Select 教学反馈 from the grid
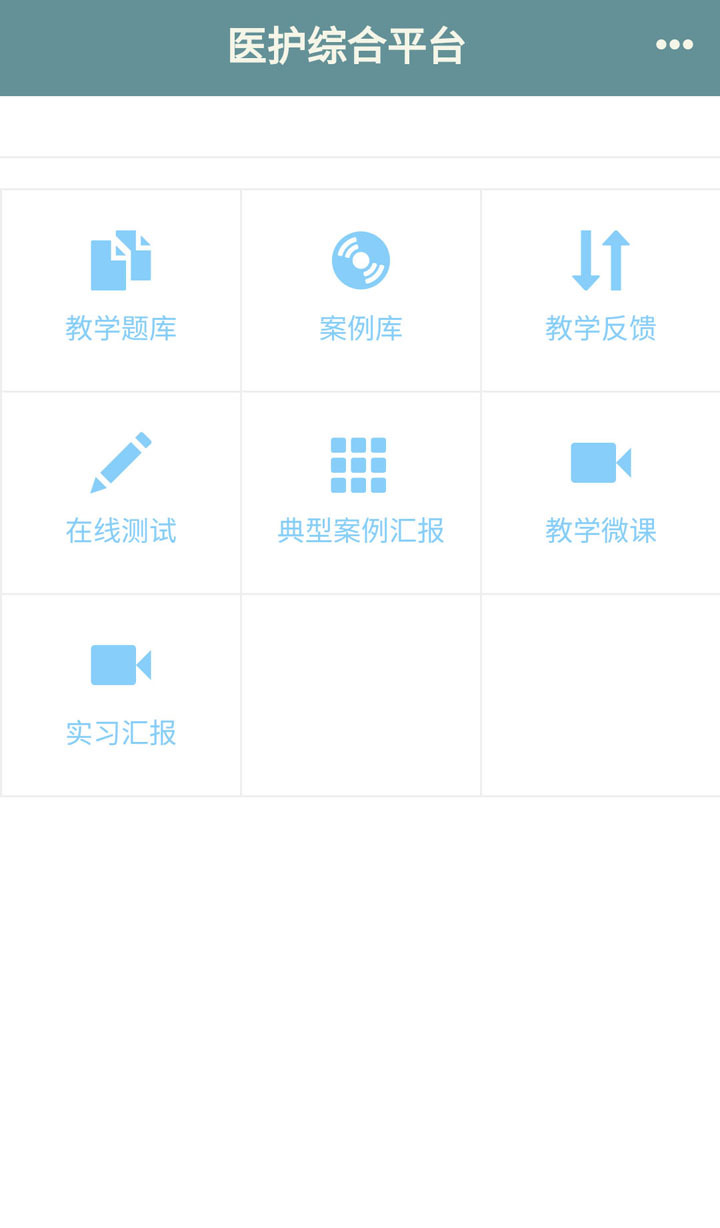The image size is (720, 1228). point(601,289)
